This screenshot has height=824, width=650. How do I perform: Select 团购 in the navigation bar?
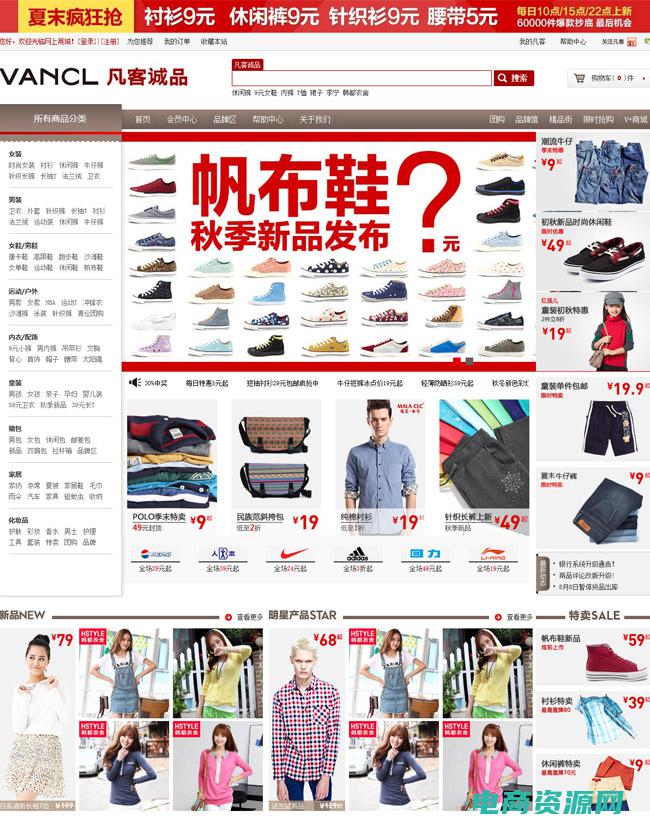tap(497, 119)
